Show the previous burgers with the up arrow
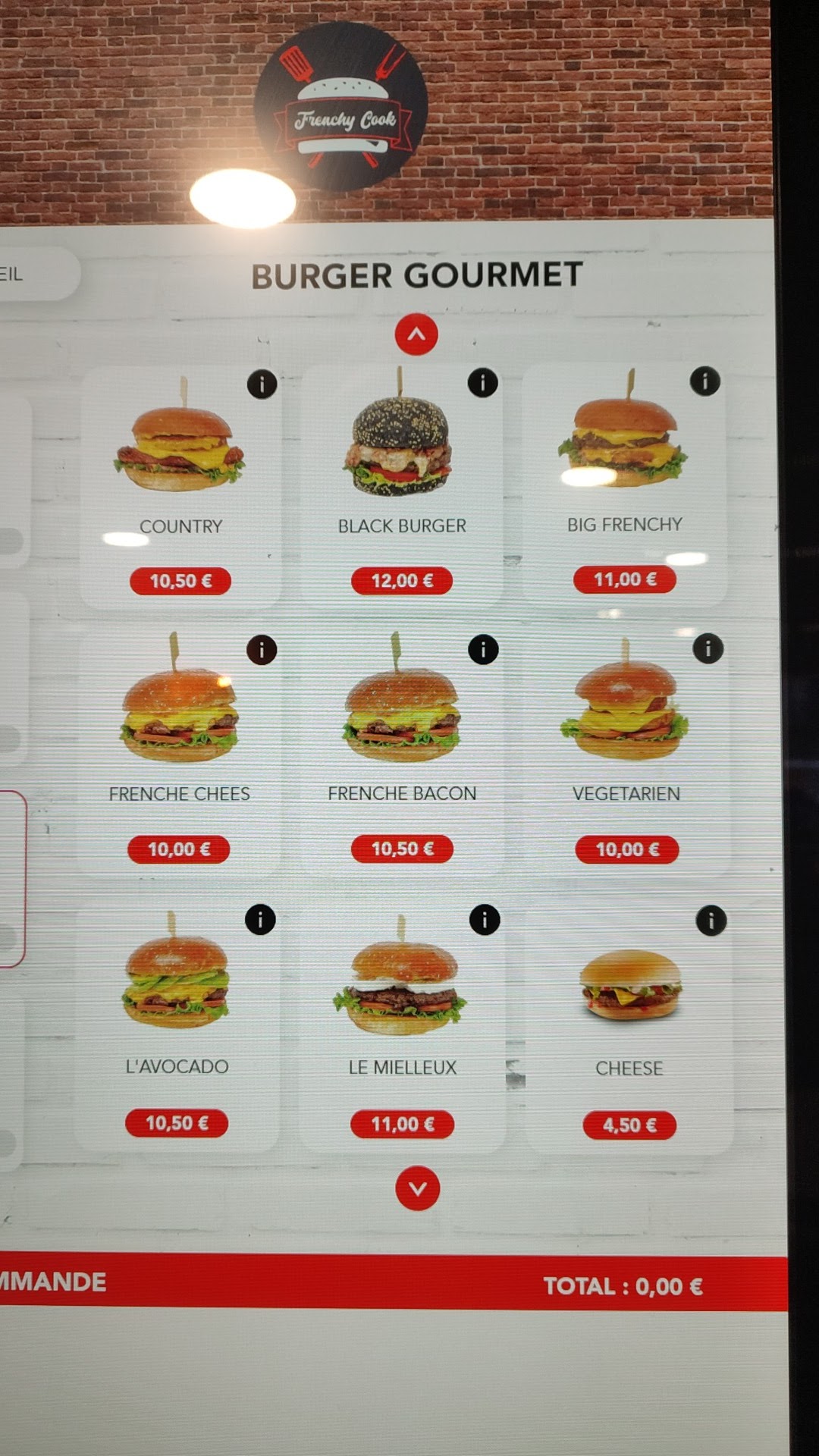819x1456 pixels. click(416, 334)
